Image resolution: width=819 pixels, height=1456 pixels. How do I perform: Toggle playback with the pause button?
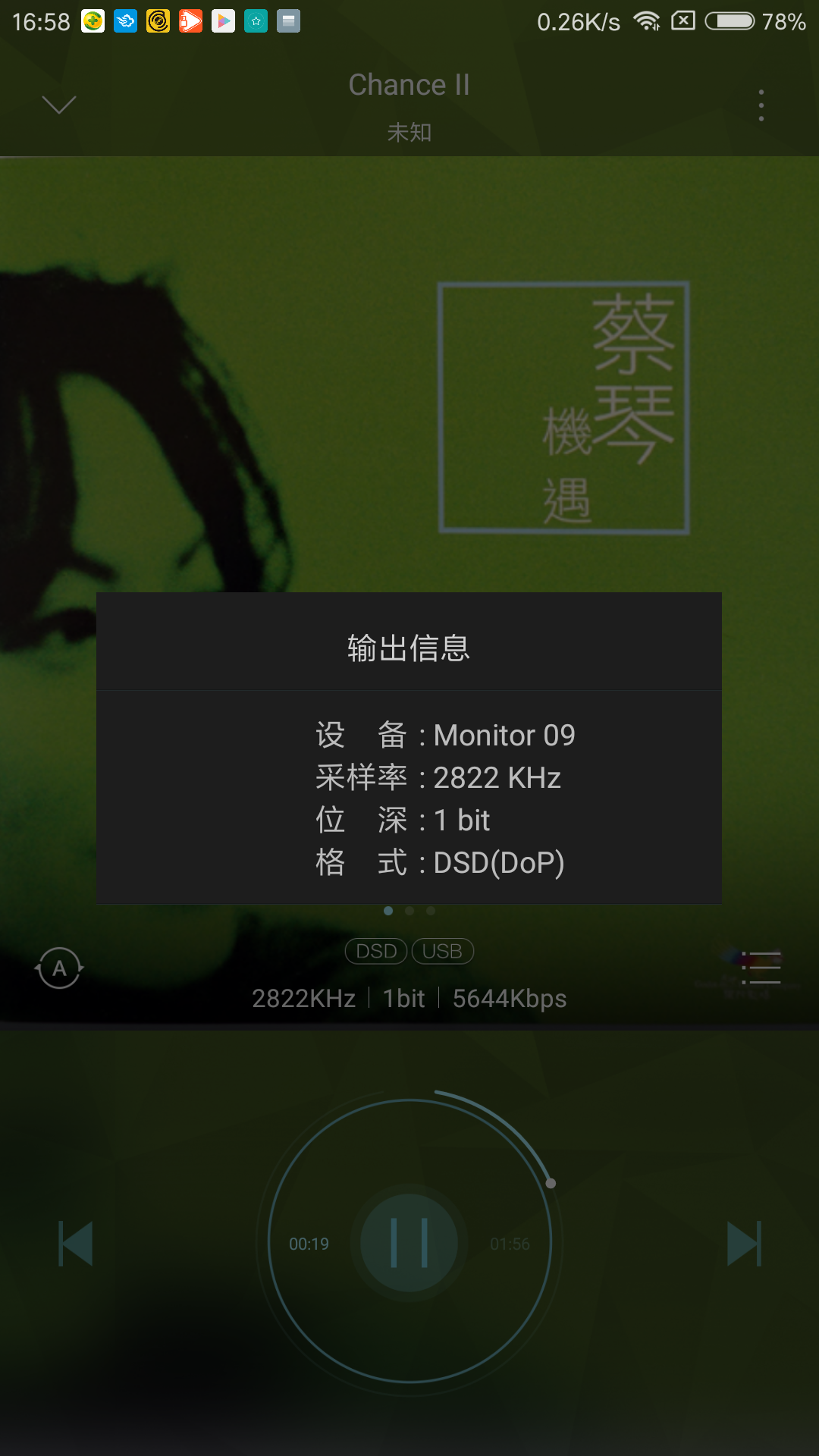point(409,1241)
